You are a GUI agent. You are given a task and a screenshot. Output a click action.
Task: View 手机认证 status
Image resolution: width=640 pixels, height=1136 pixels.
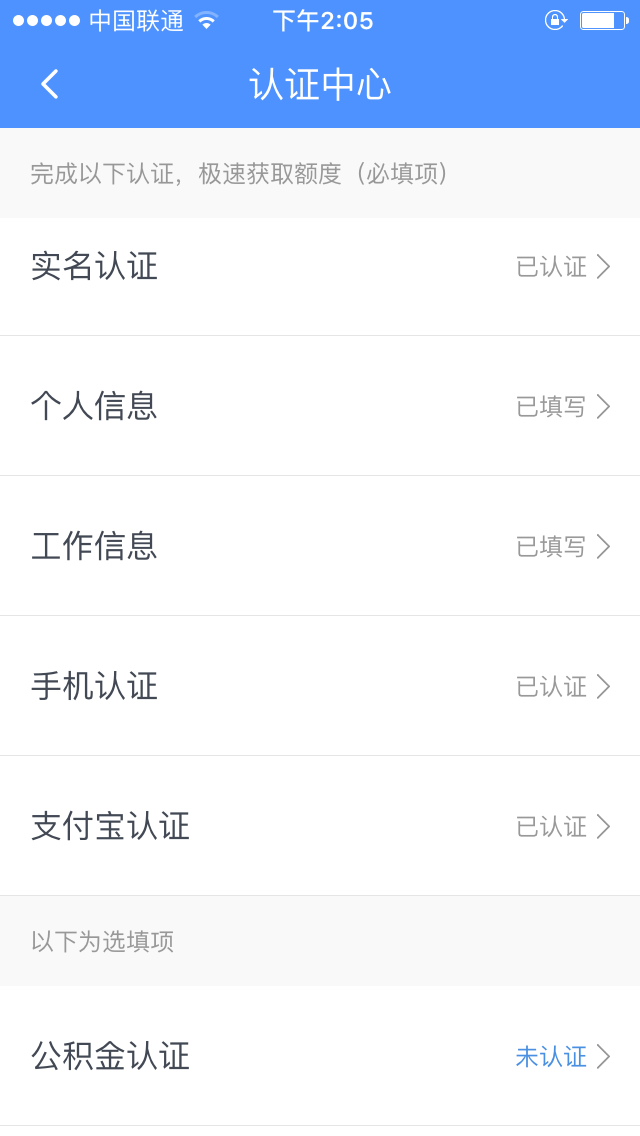320,685
